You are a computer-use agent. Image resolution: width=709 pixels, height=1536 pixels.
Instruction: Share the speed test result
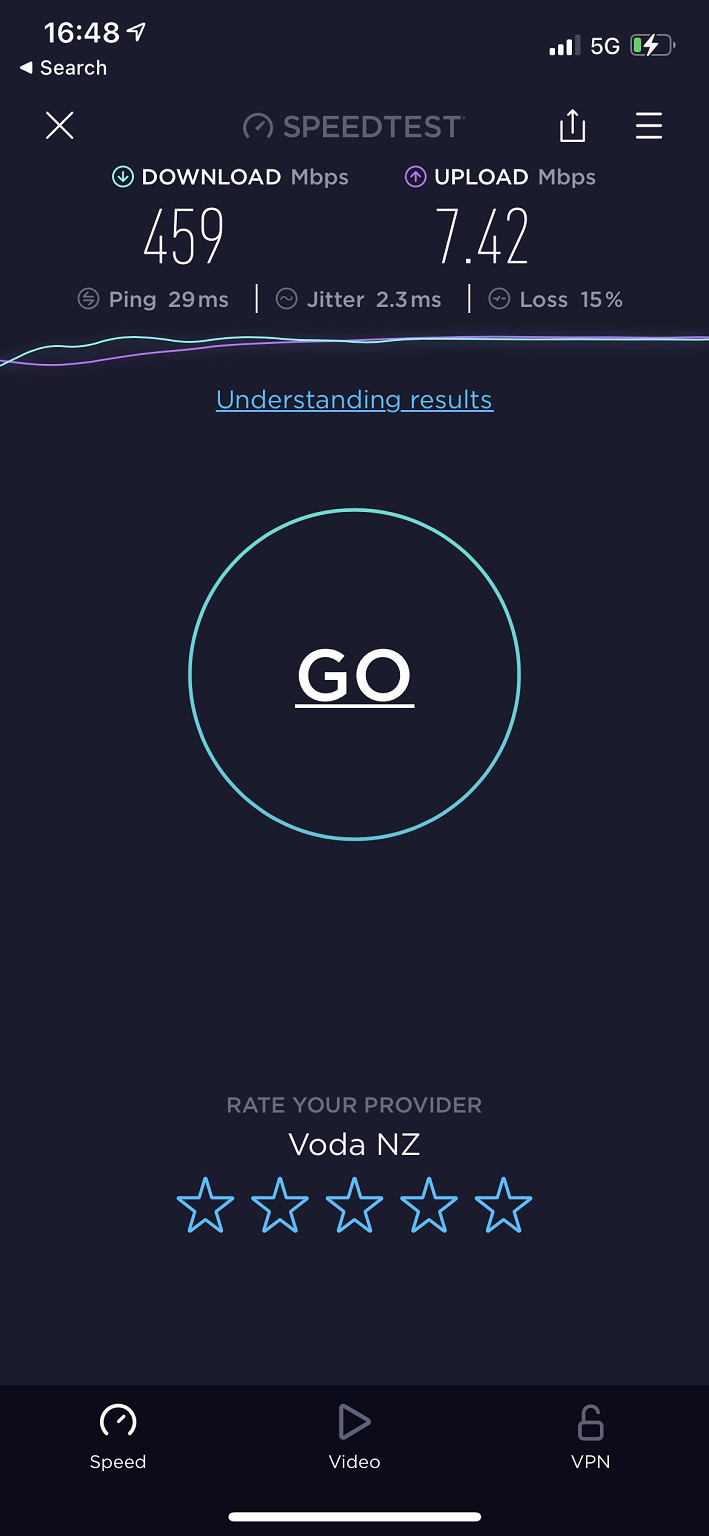[572, 126]
